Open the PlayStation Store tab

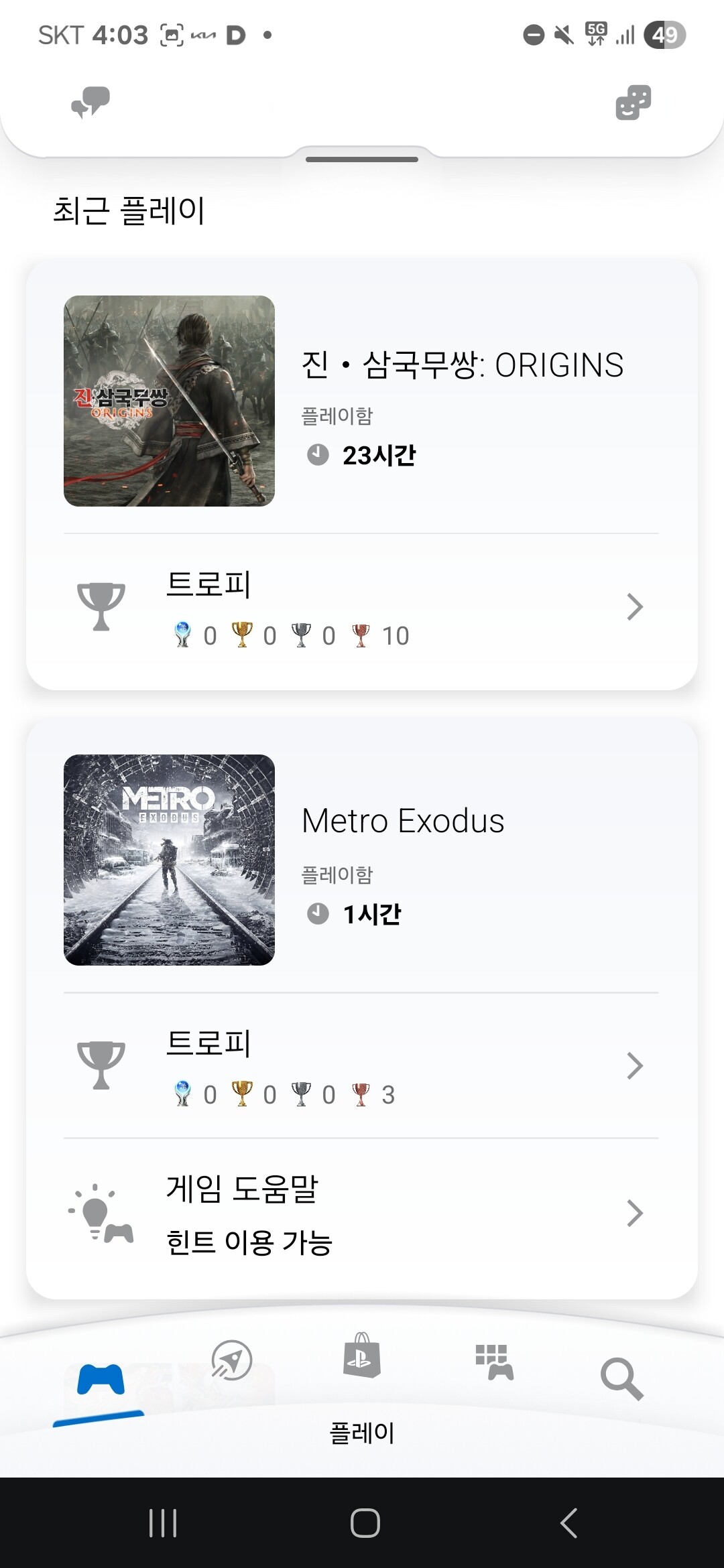point(362,1356)
